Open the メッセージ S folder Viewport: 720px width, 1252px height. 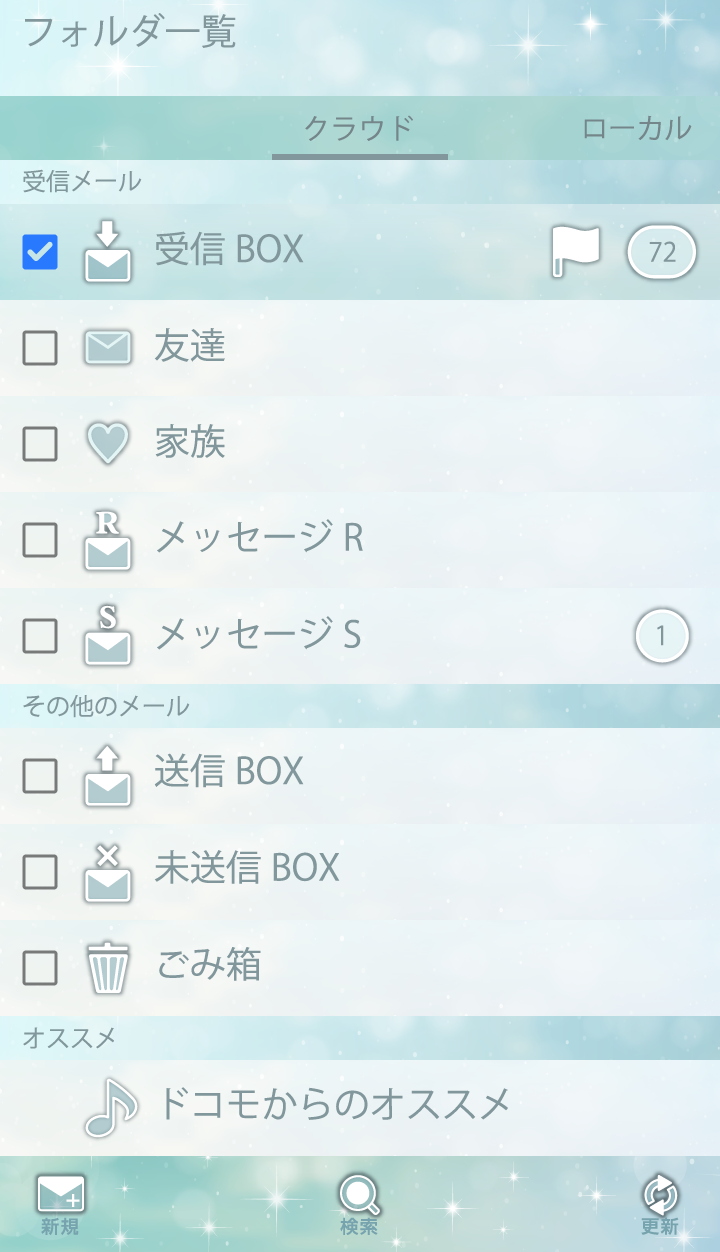pos(258,635)
